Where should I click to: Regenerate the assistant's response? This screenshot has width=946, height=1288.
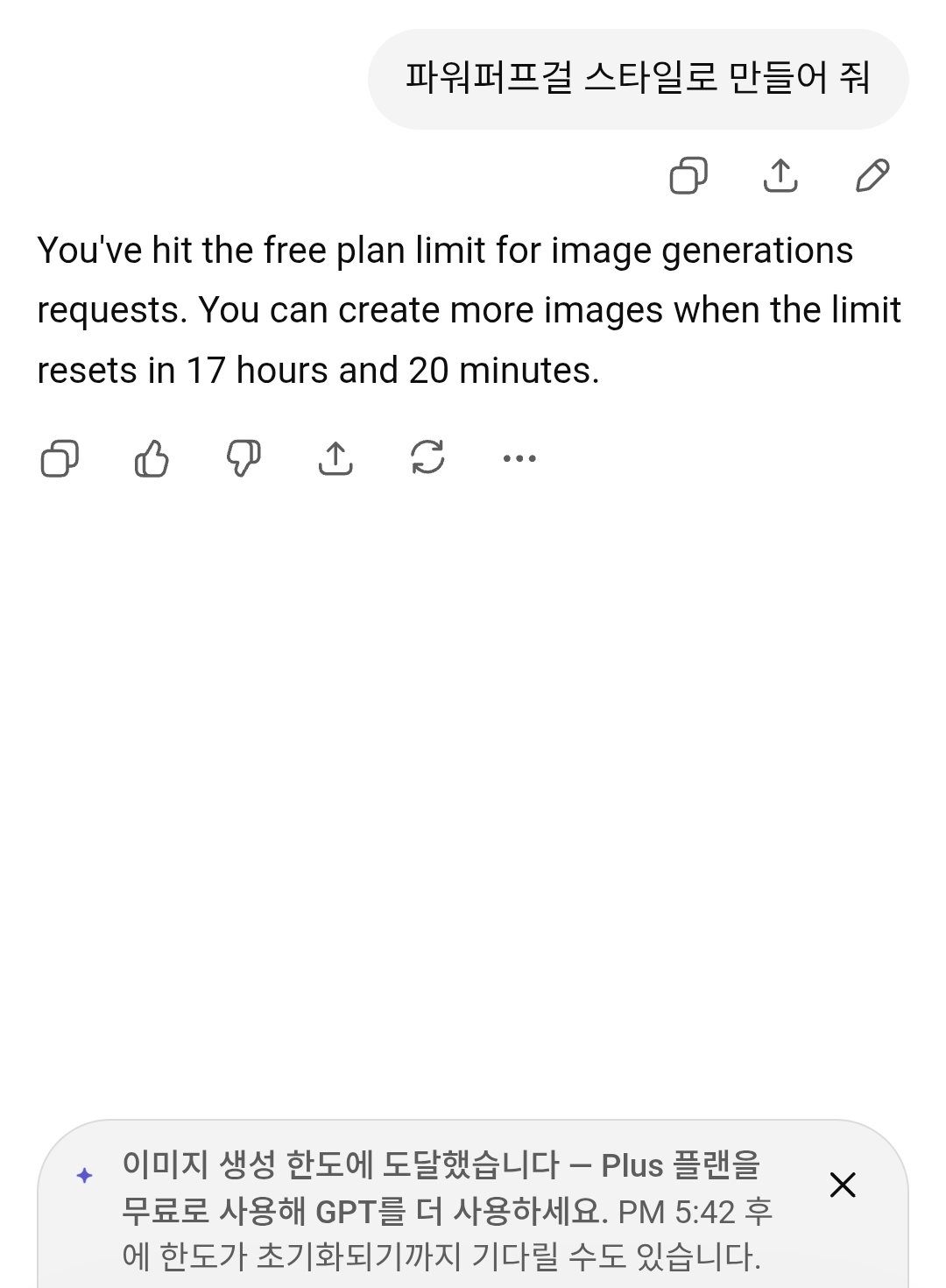pyautogui.click(x=427, y=458)
